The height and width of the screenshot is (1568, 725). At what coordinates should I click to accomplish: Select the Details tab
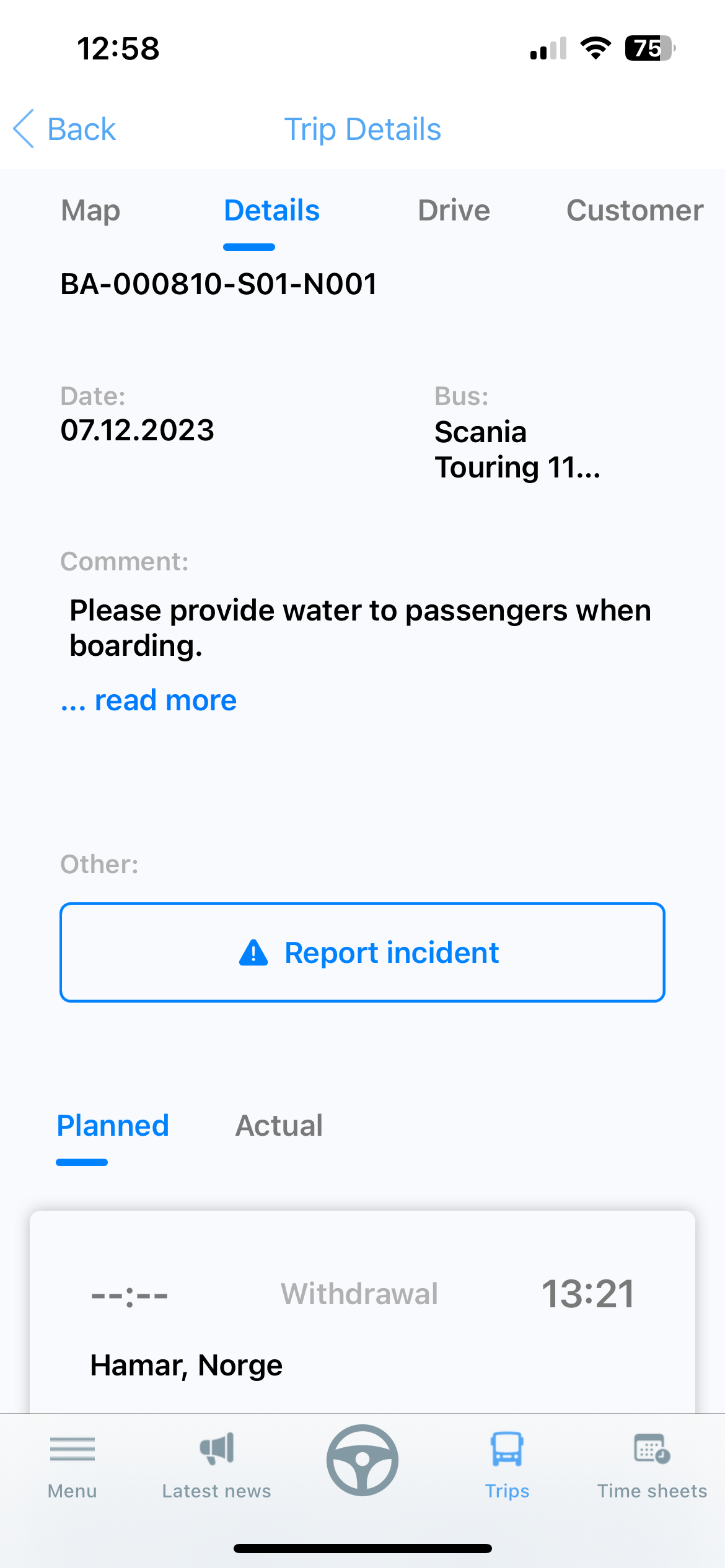click(x=271, y=211)
